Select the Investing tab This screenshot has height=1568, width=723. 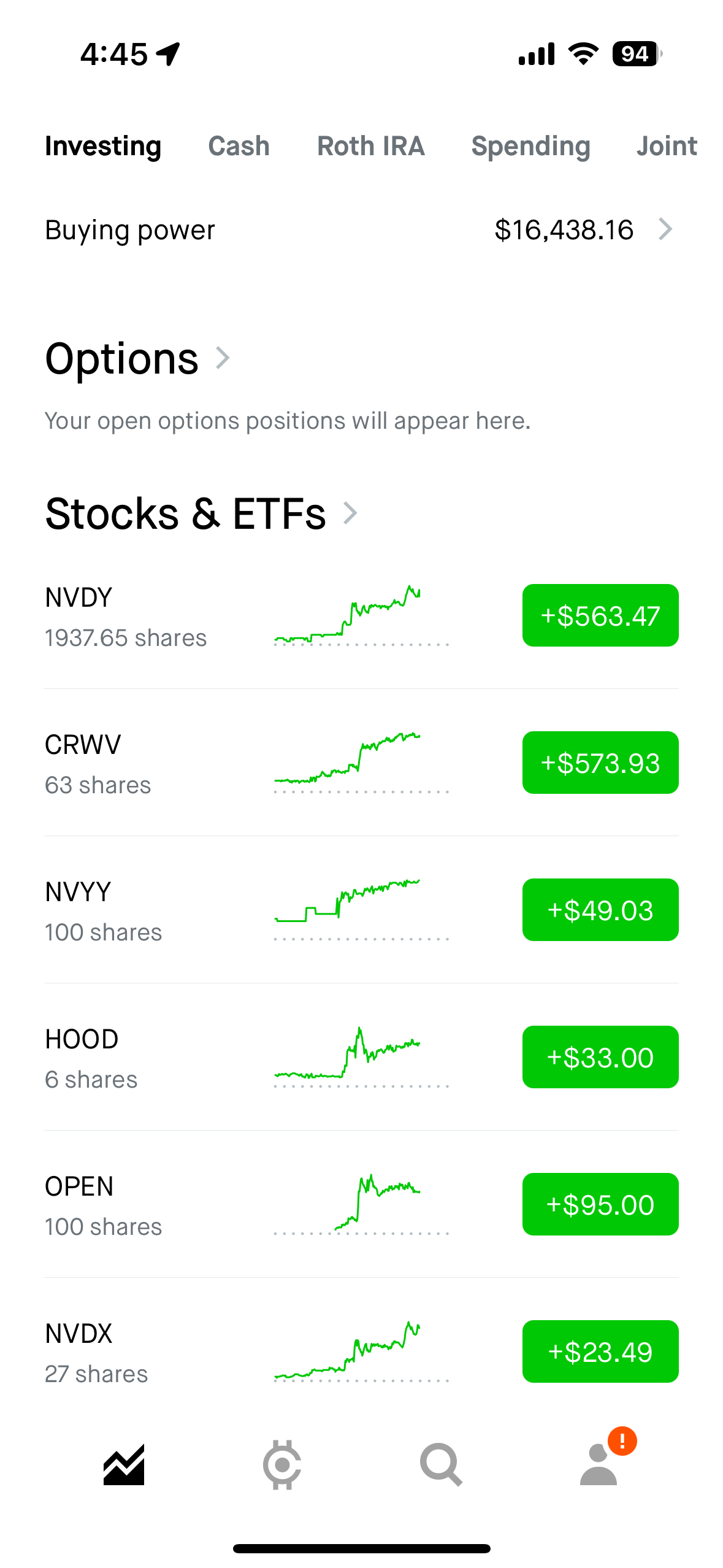coord(103,146)
